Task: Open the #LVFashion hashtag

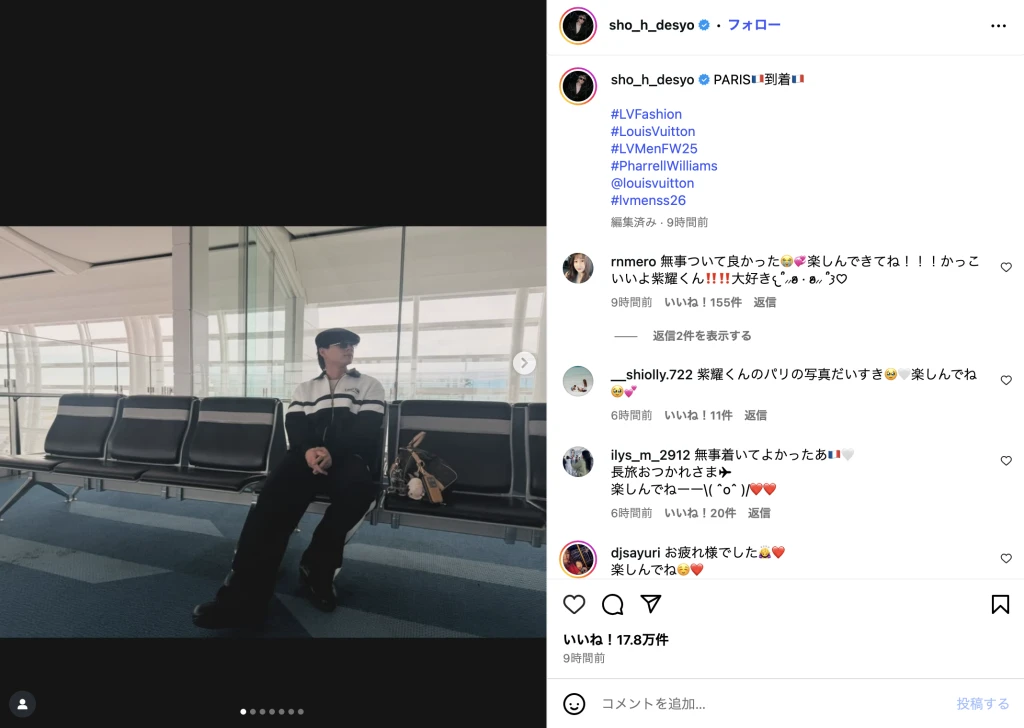Action: click(646, 114)
